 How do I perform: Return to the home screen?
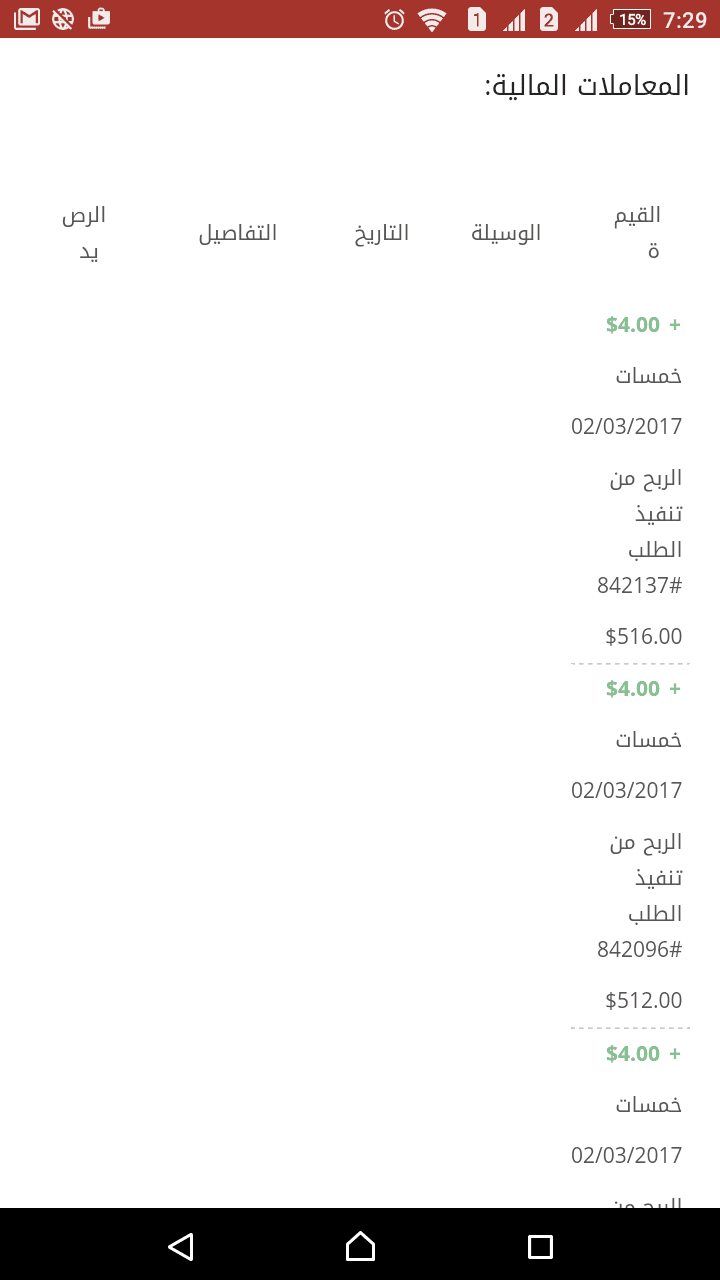360,1246
